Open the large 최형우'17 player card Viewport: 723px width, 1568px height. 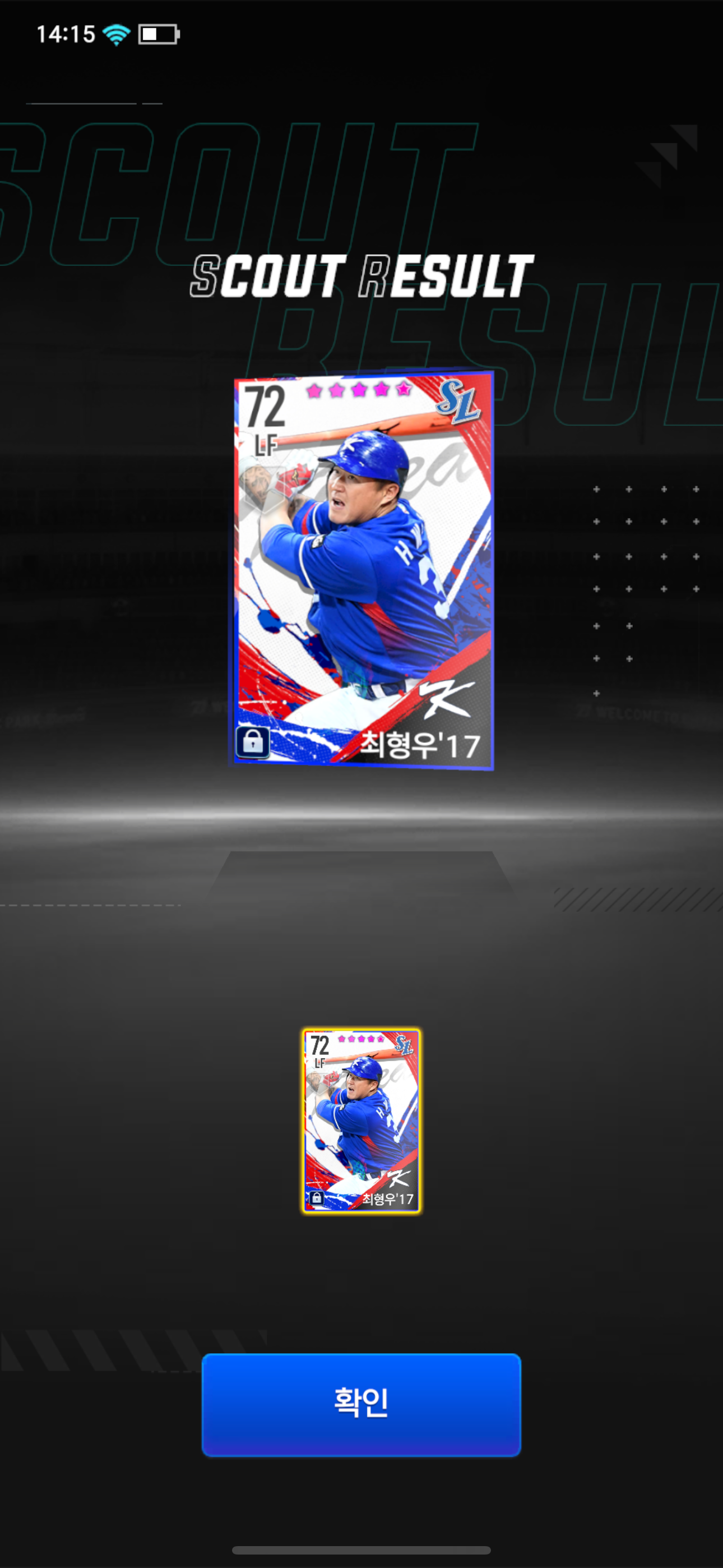coord(363,570)
